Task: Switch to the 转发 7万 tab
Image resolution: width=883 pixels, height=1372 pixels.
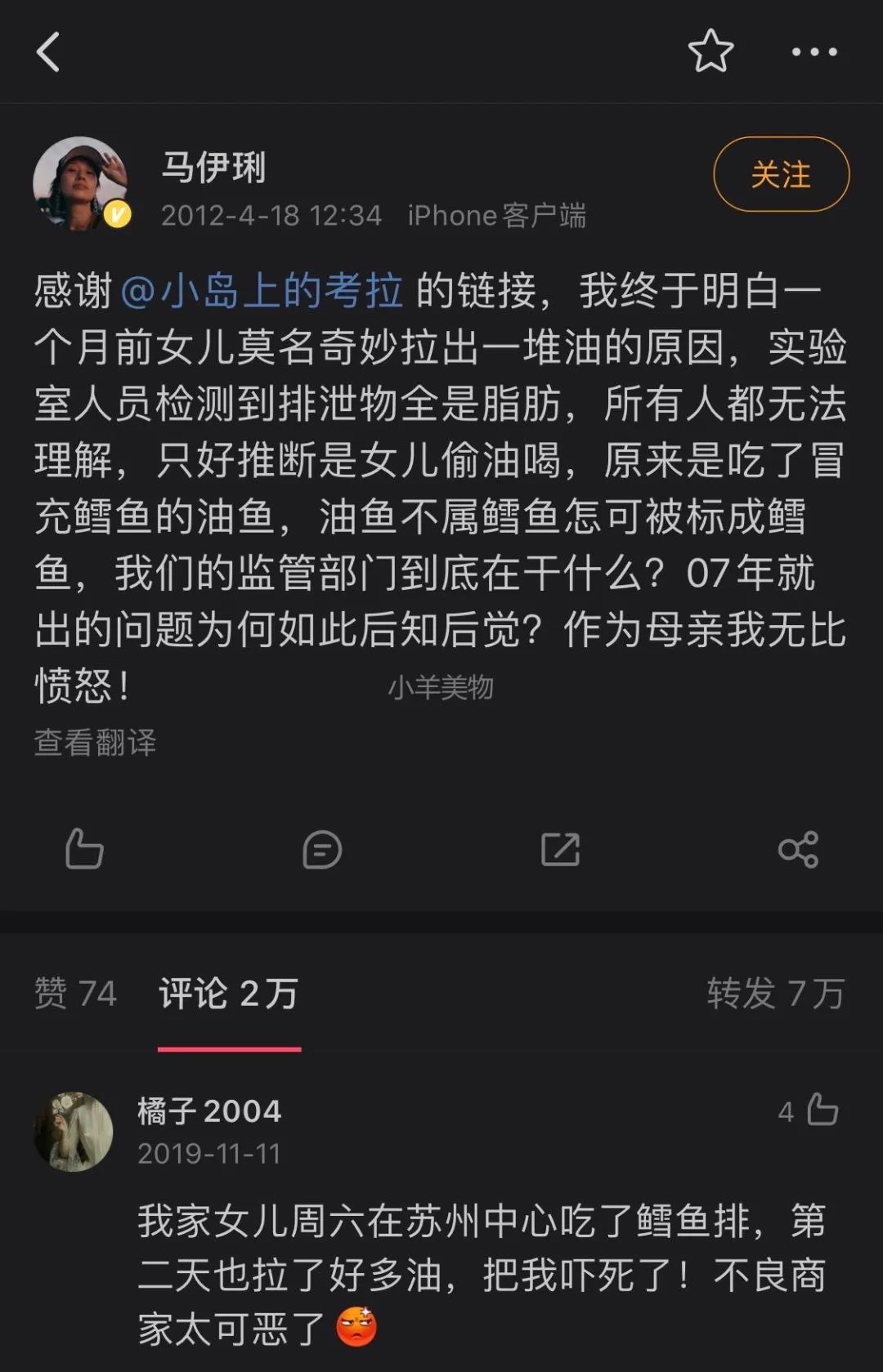Action: pos(775,994)
